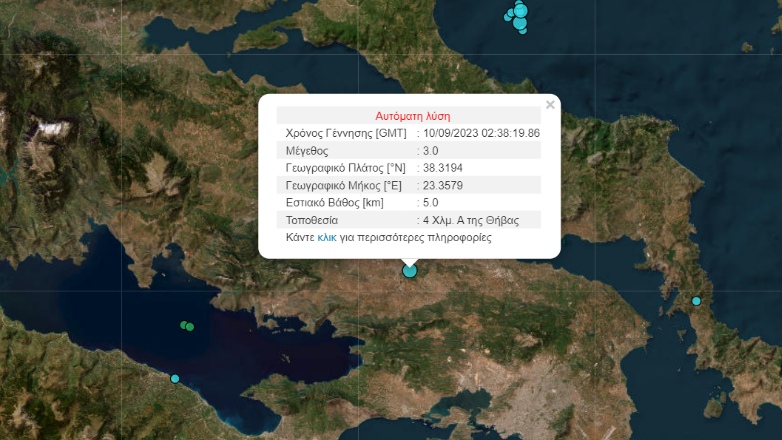Screen dimensions: 782x440
Task: Open the κλικ link for more information
Action: (x=327, y=238)
